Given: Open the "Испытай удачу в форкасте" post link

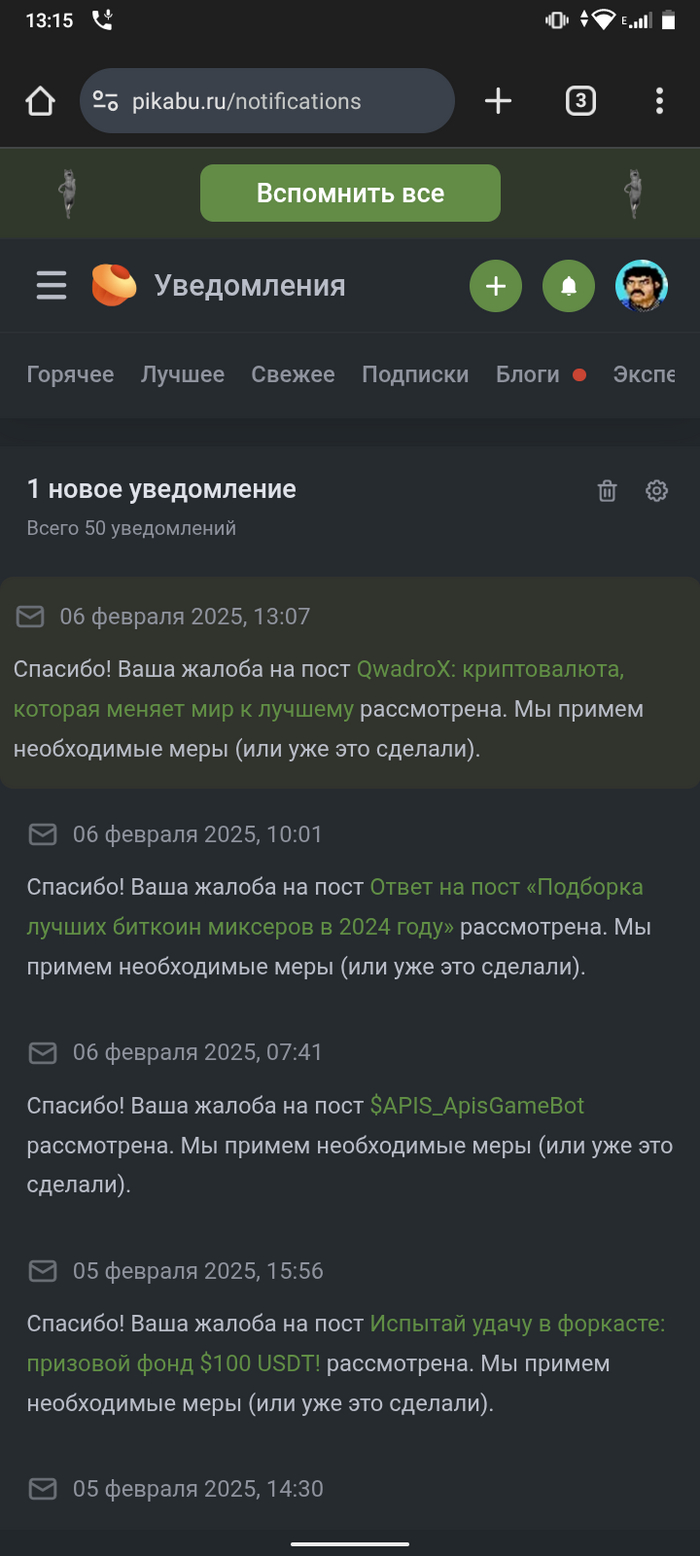Looking at the screenshot, I should 346,1343.
